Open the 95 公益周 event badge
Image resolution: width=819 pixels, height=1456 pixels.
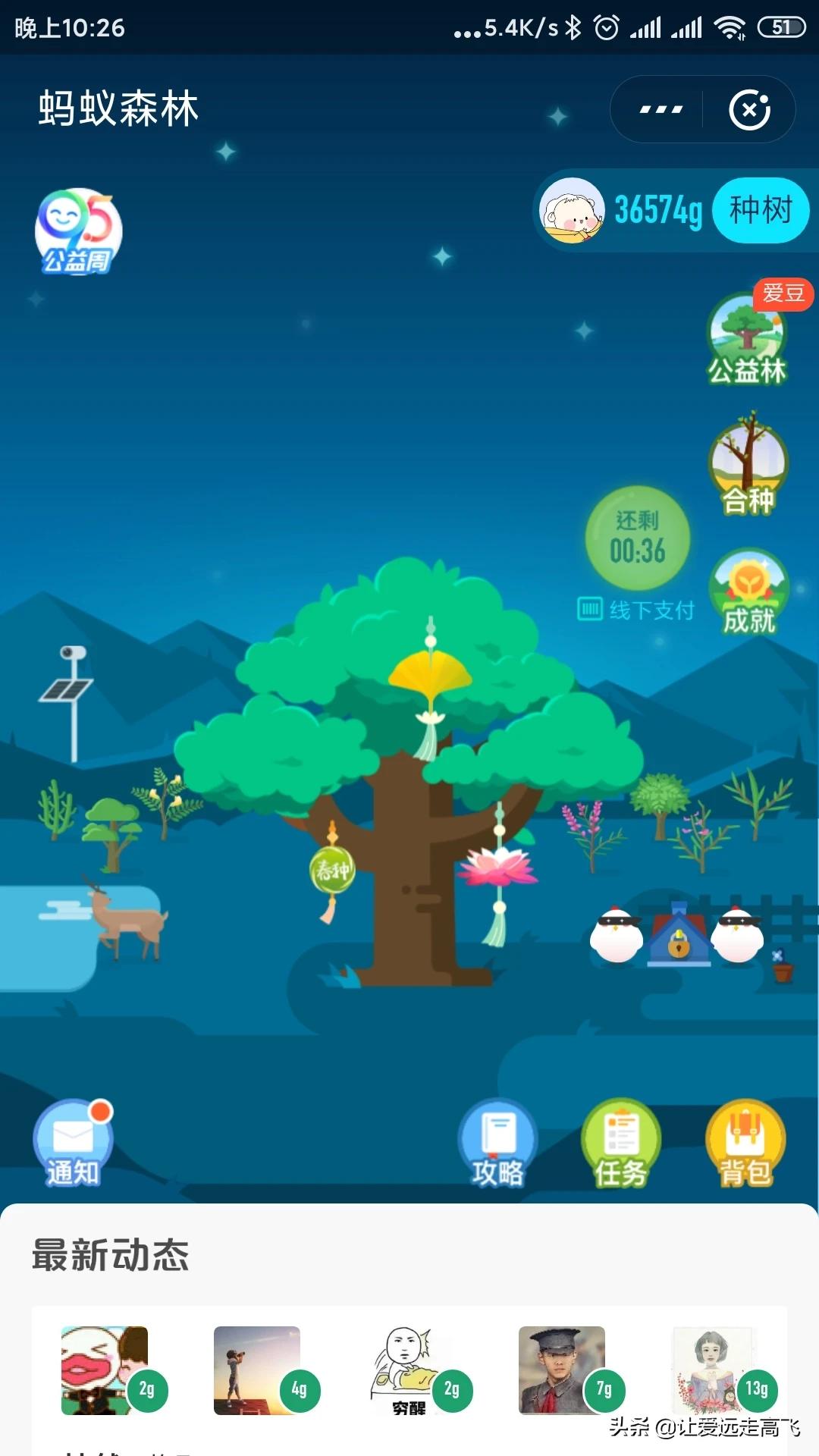(x=78, y=231)
